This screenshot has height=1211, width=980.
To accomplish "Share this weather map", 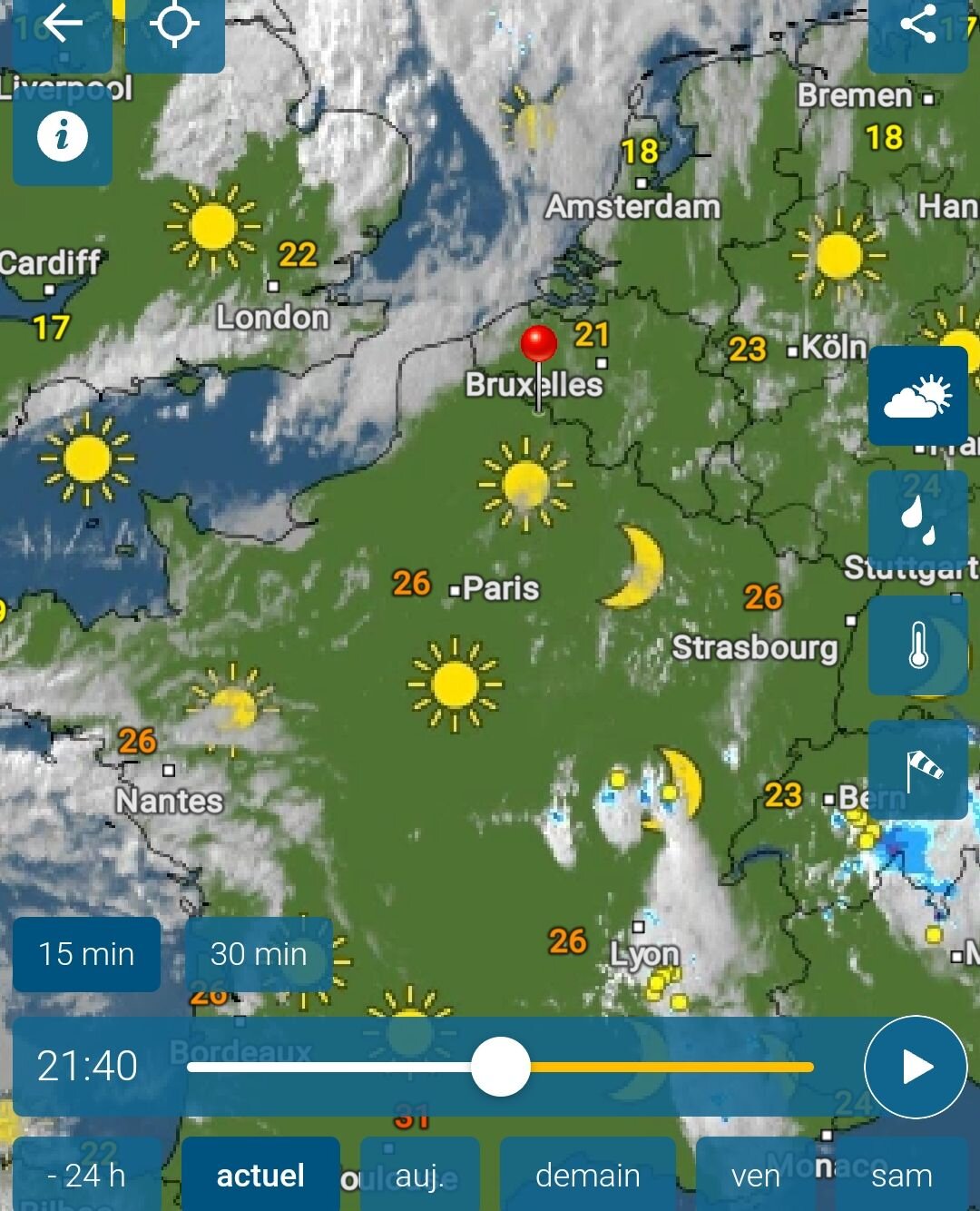I will click(917, 25).
